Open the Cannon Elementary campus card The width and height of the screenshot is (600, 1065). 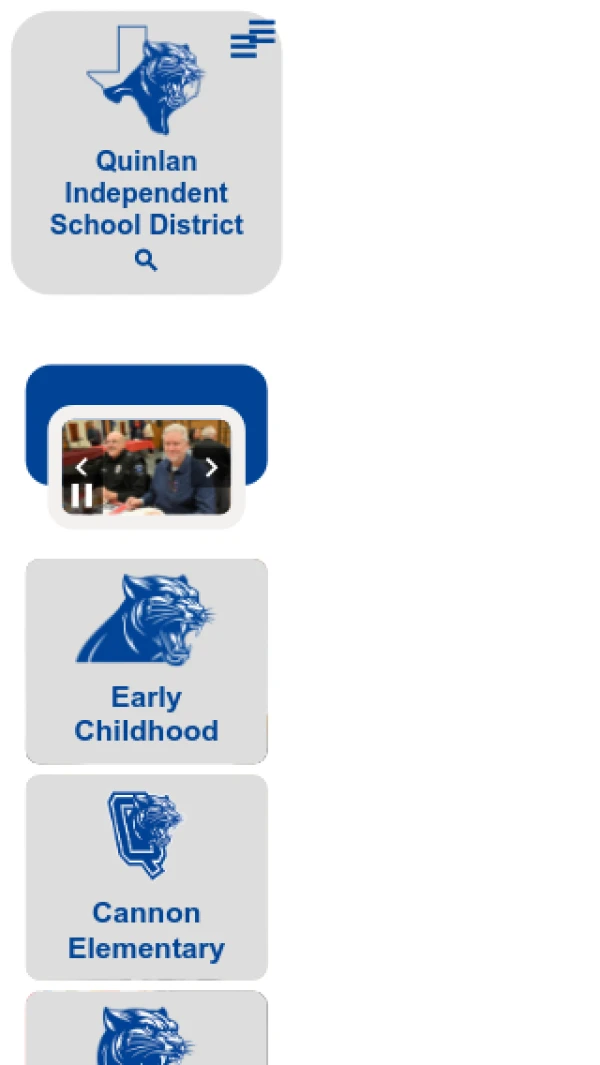pos(146,876)
